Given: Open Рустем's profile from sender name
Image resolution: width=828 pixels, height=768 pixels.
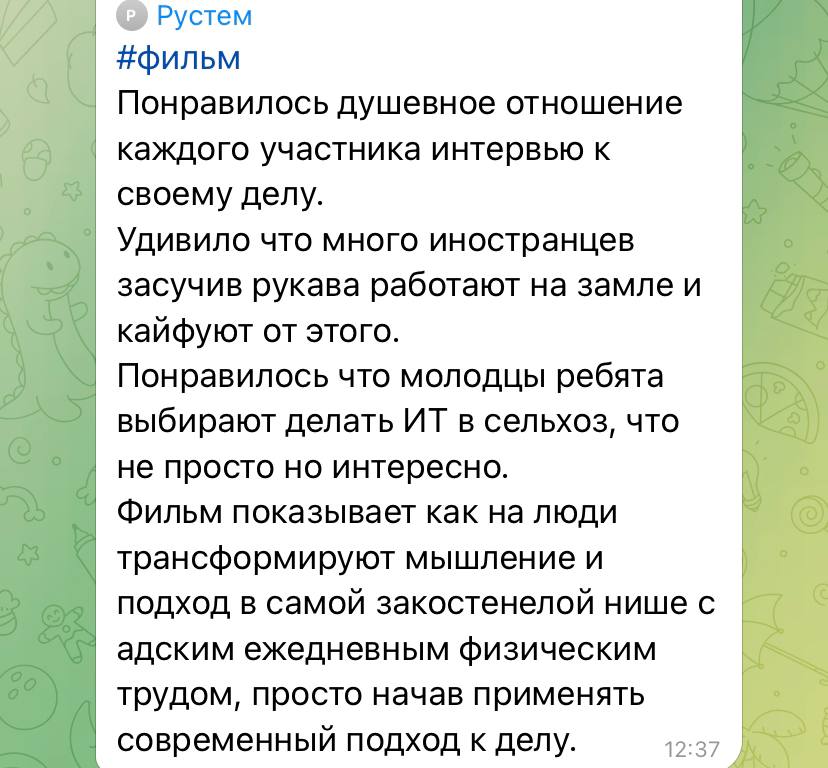Looking at the screenshot, I should 204,16.
